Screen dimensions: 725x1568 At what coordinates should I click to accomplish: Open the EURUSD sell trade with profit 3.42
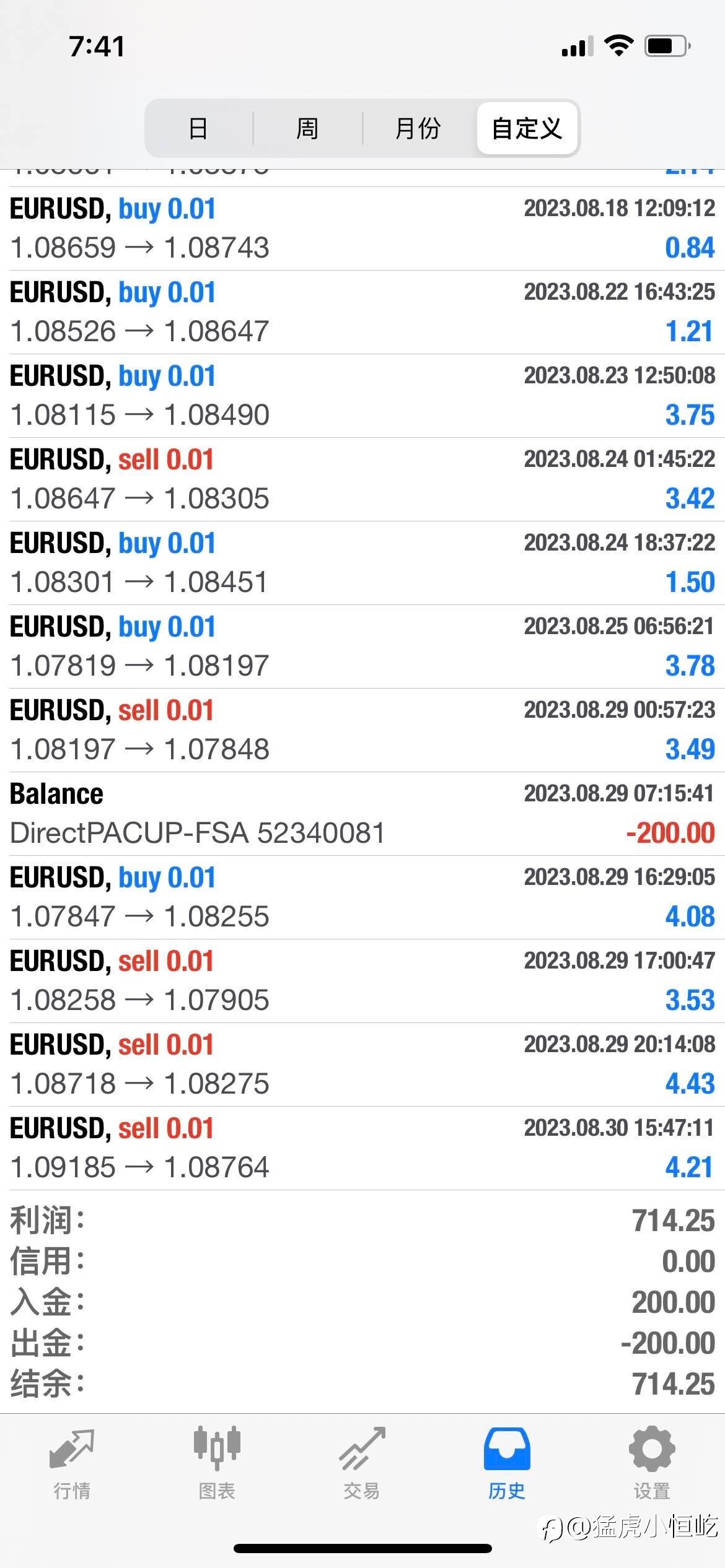pyautogui.click(x=362, y=479)
